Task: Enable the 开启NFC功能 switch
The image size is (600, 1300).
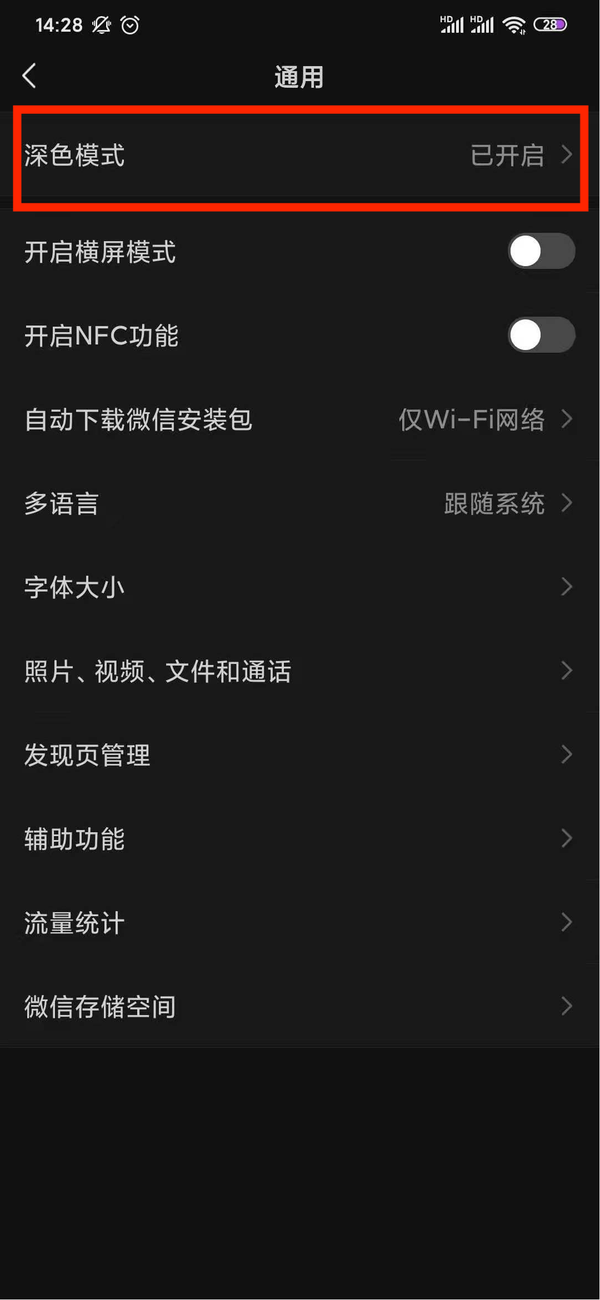Action: [541, 336]
